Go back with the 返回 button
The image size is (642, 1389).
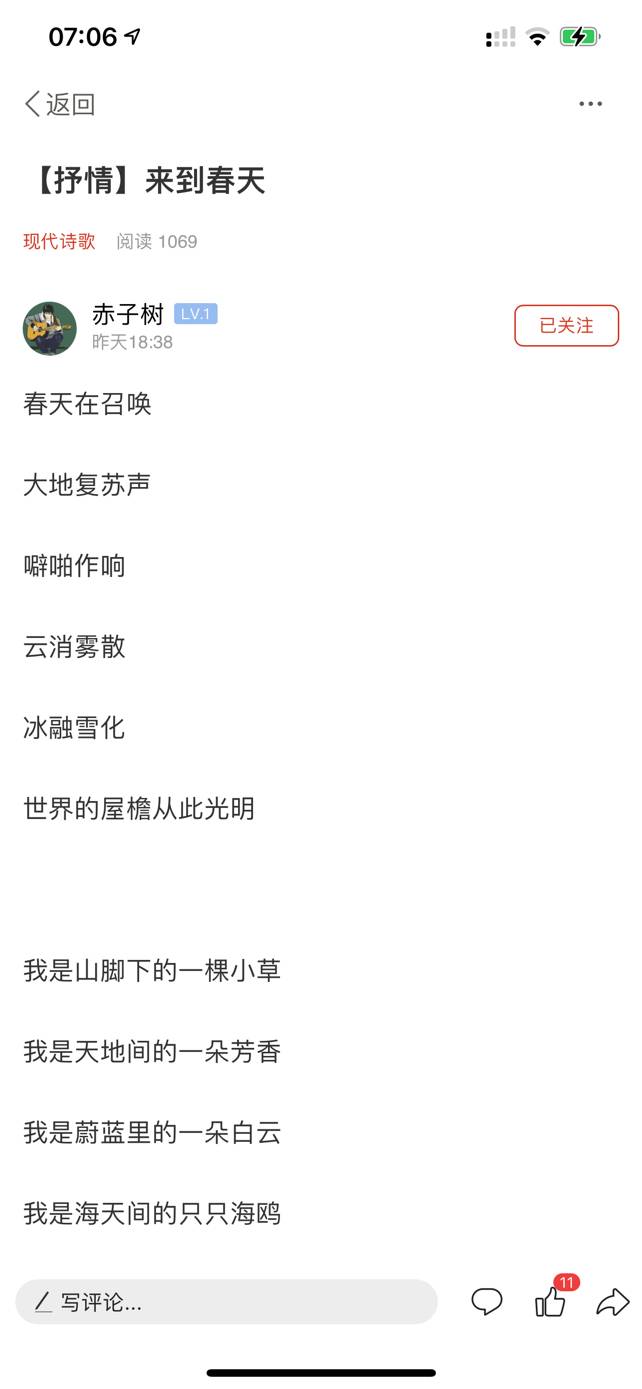coord(60,104)
